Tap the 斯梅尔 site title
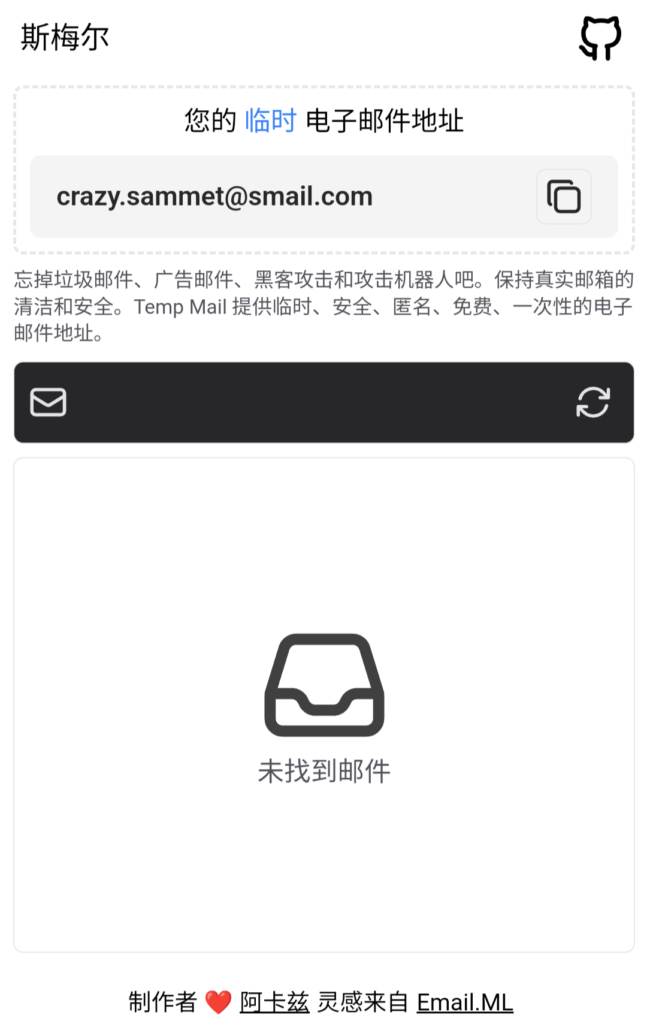The height and width of the screenshot is (1024, 647). pyautogui.click(x=65, y=38)
